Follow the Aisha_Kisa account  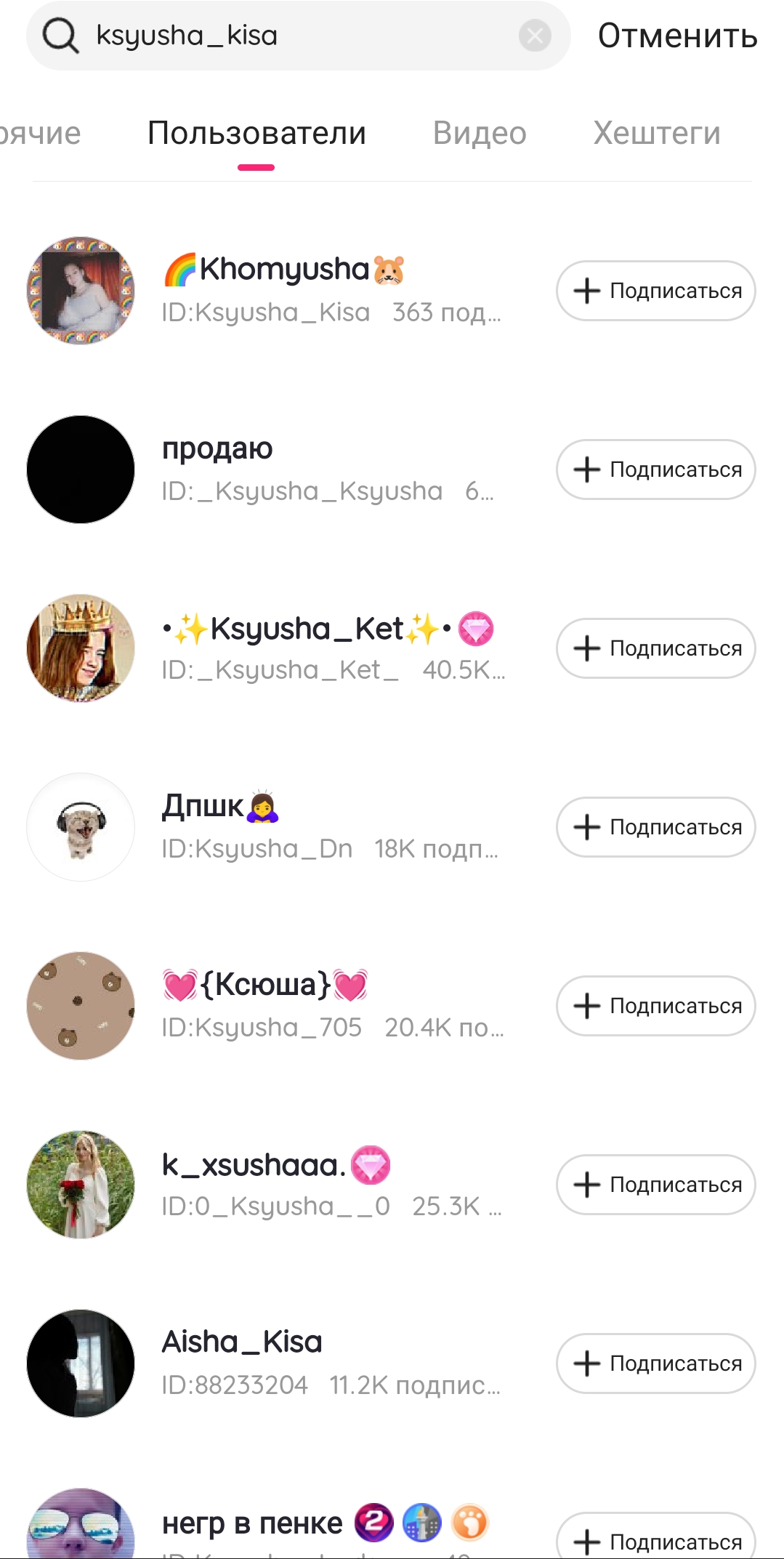pyautogui.click(x=655, y=1363)
